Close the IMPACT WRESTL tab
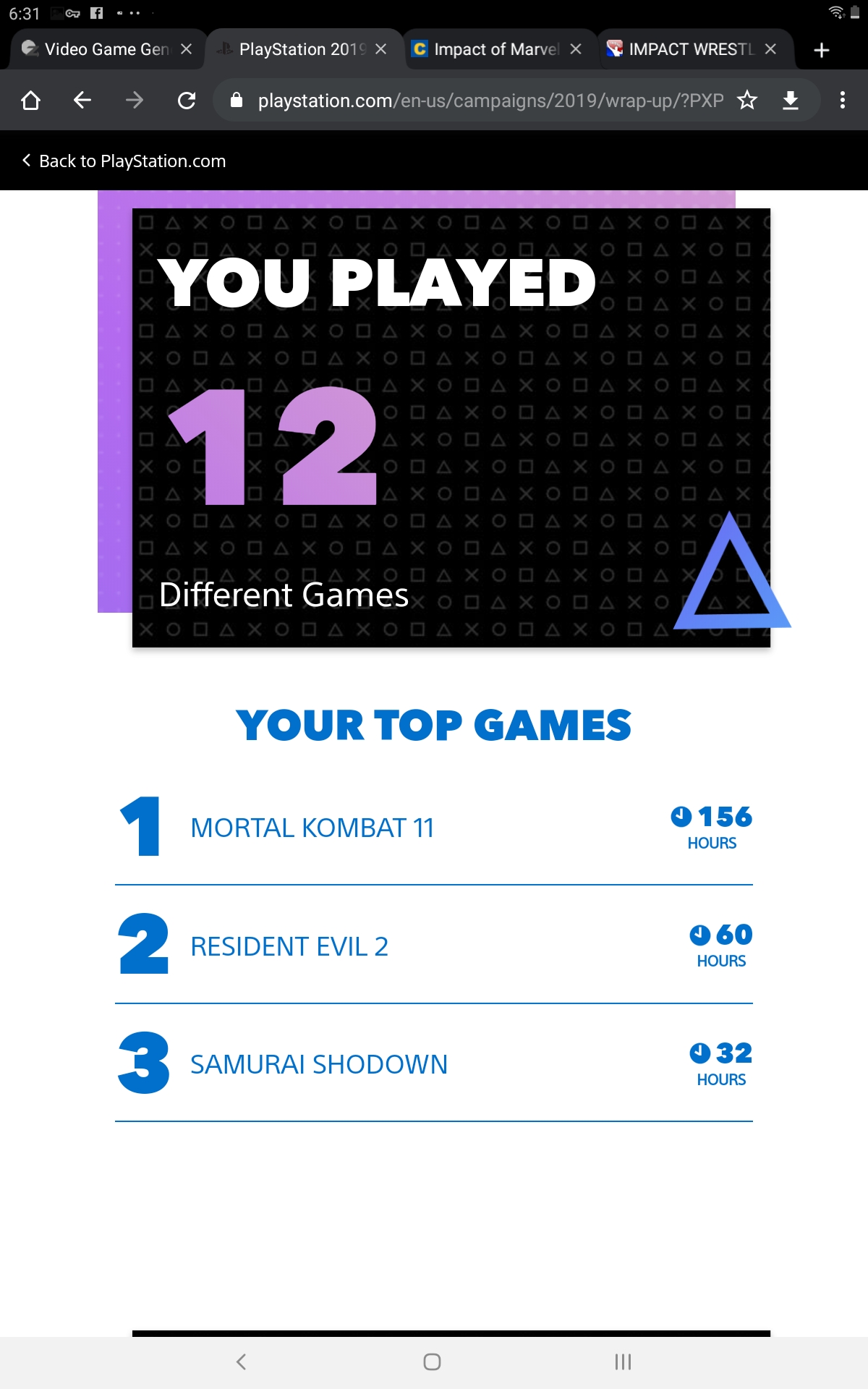This screenshot has height=1389, width=868. coord(770,49)
